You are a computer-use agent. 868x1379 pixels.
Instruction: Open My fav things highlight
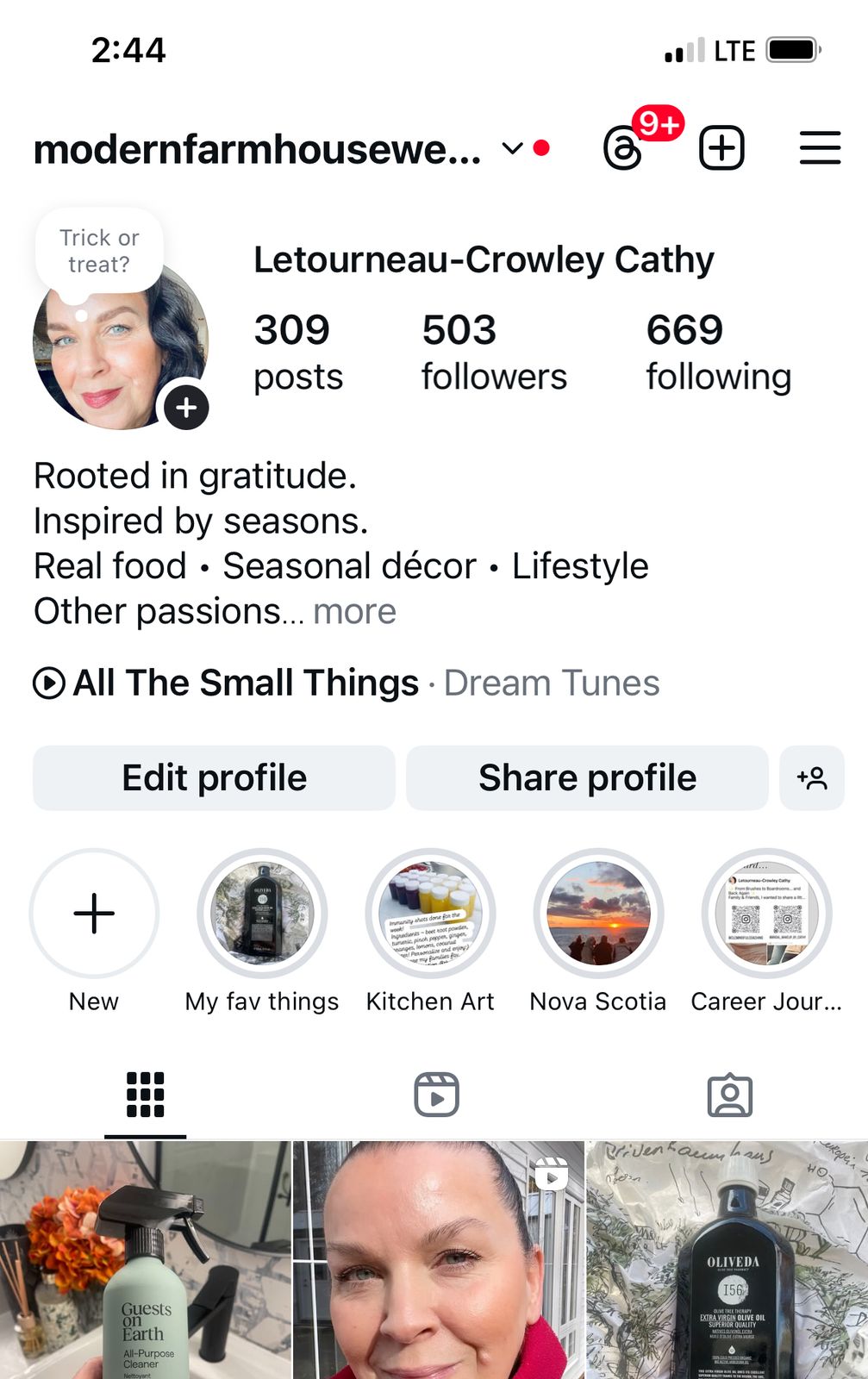[262, 914]
